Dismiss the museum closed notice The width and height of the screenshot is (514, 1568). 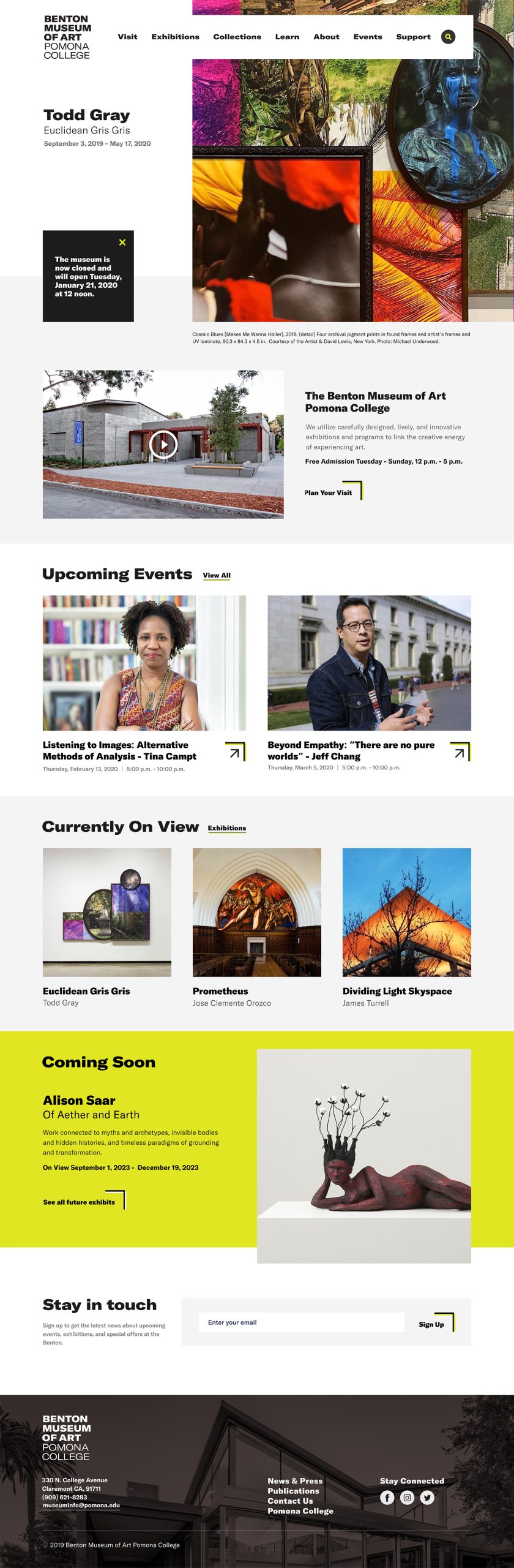tap(122, 243)
